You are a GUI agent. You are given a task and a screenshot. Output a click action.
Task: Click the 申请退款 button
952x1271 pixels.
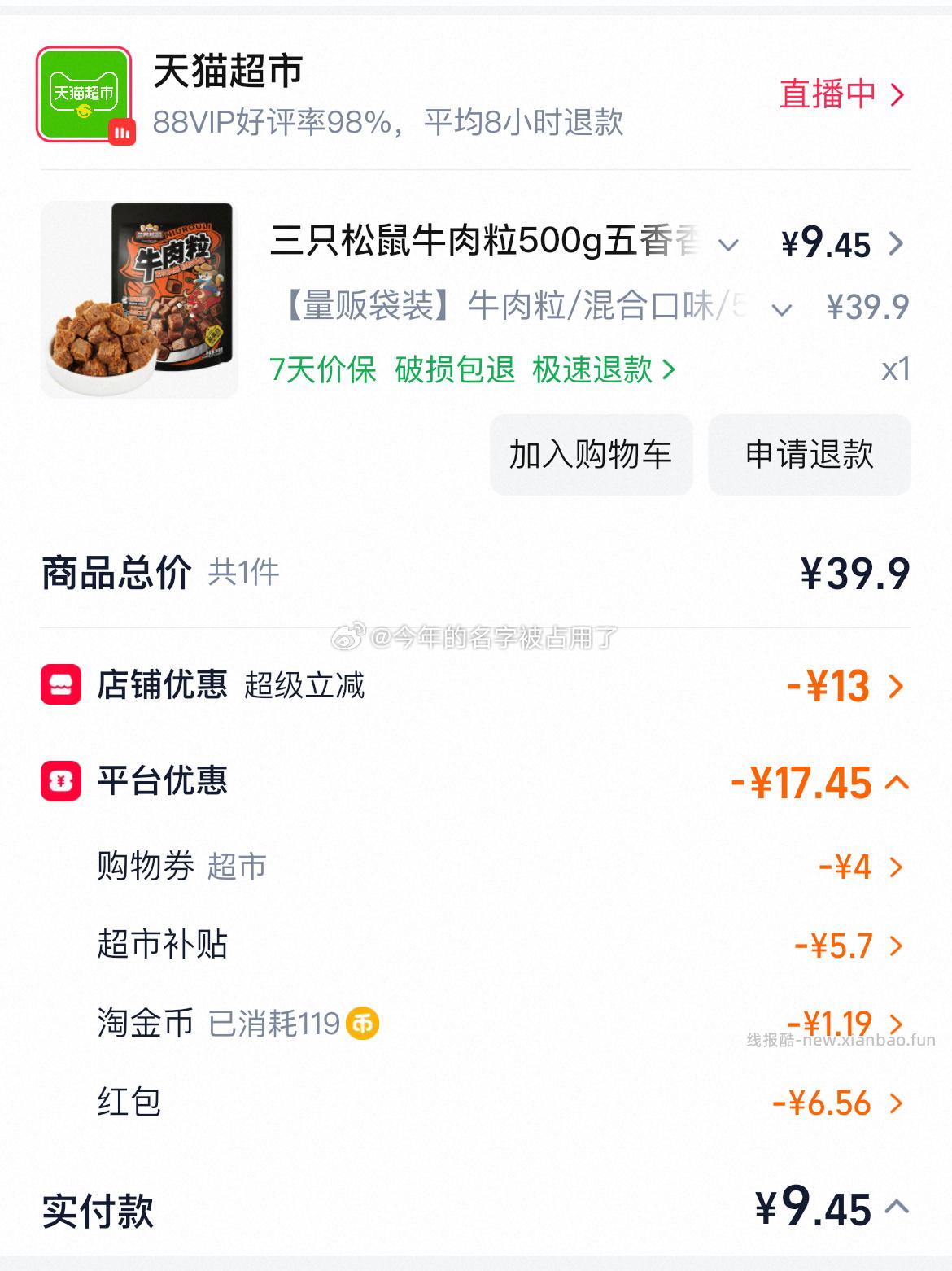[809, 456]
